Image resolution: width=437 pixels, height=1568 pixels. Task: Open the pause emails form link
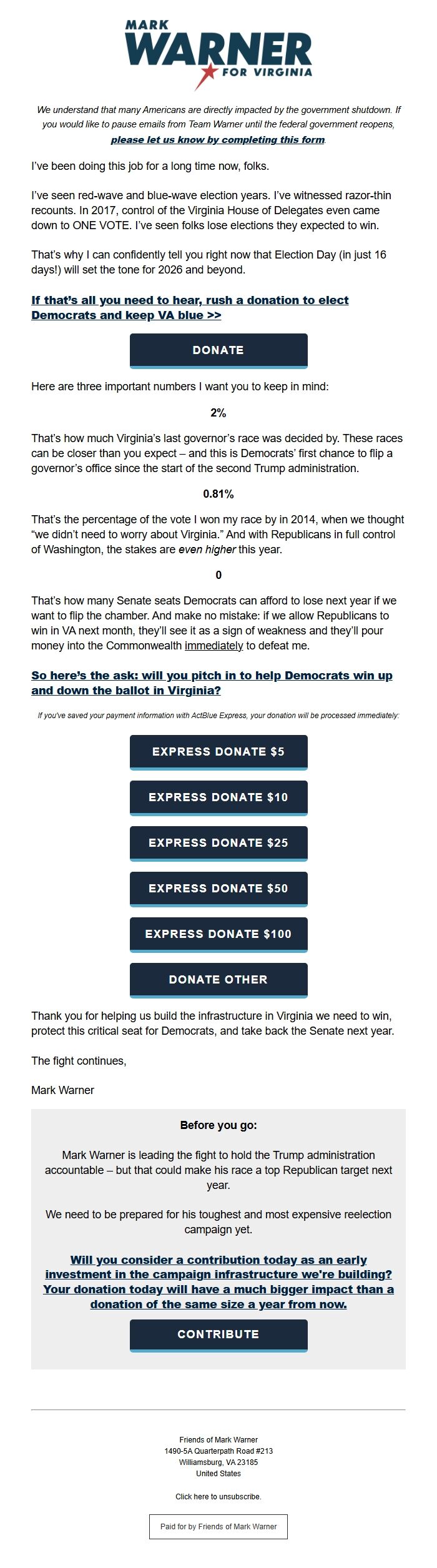(x=218, y=139)
